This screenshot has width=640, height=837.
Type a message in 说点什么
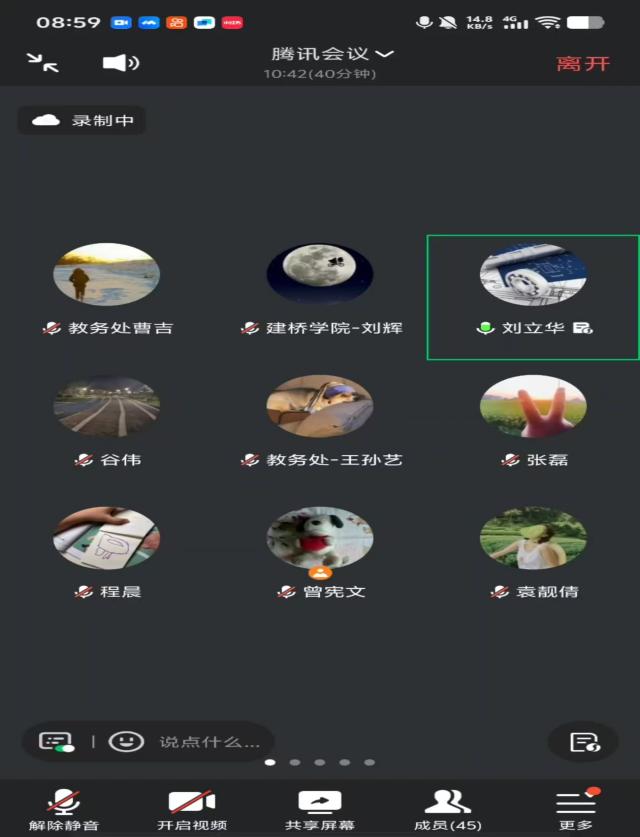coord(210,742)
